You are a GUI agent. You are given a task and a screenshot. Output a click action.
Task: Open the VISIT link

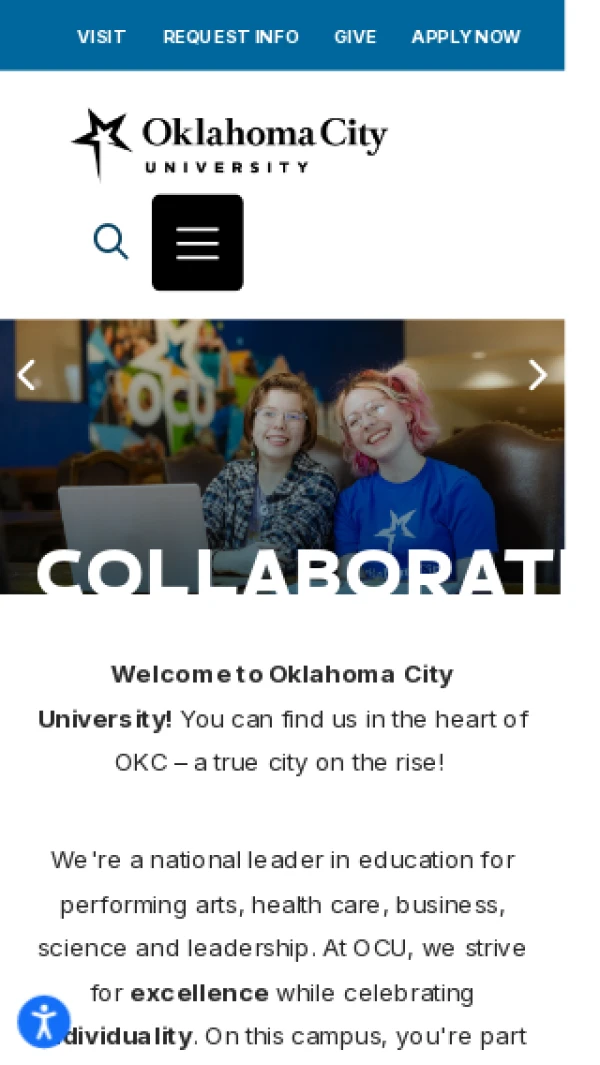[x=101, y=37]
